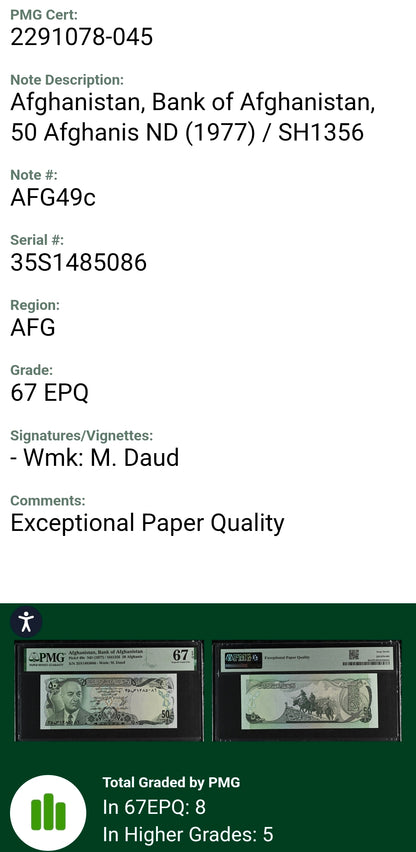Screen dimensions: 416x852
Task: Open the back image of the banknote
Action: tap(307, 691)
